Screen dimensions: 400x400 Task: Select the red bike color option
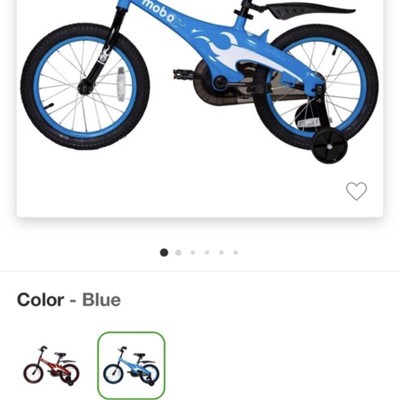tap(51, 366)
